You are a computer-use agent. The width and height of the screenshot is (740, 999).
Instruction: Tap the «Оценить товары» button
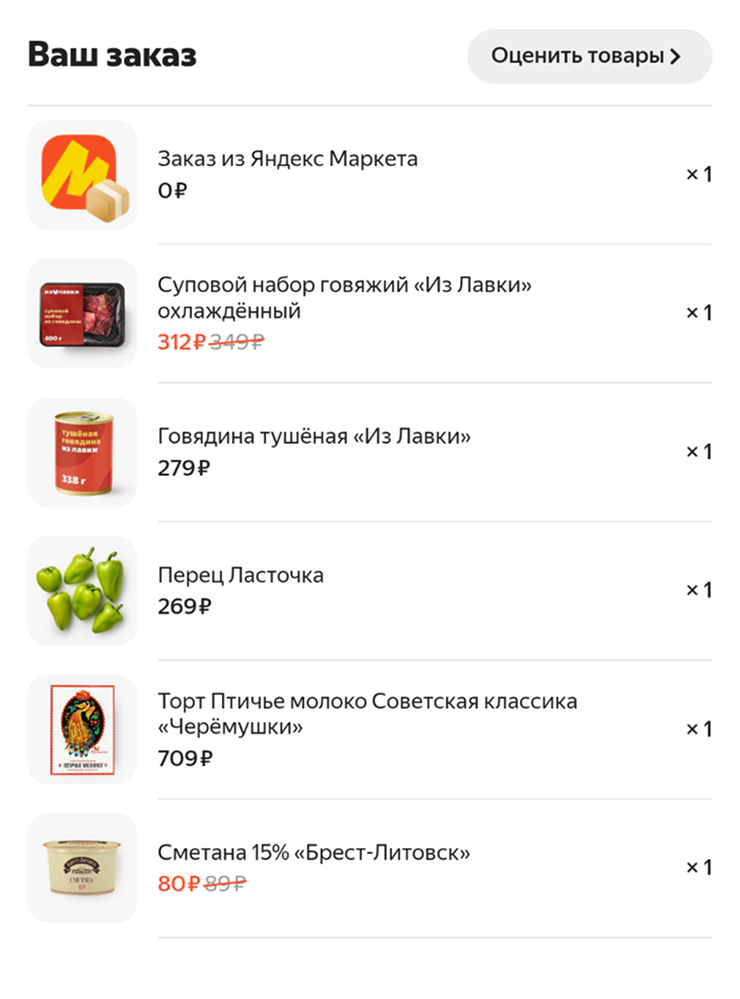589,56
